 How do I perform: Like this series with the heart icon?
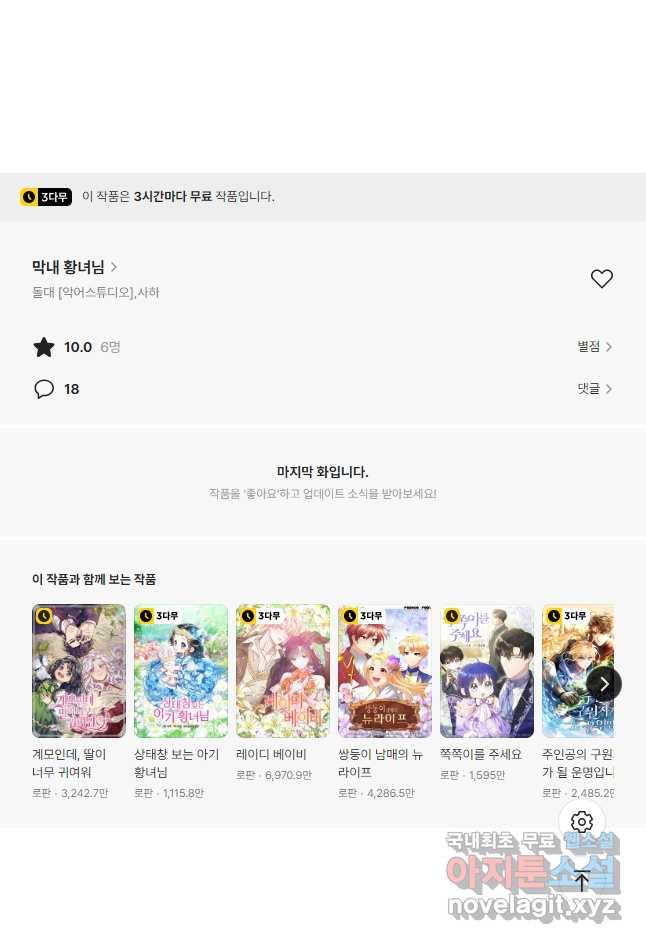click(x=601, y=279)
